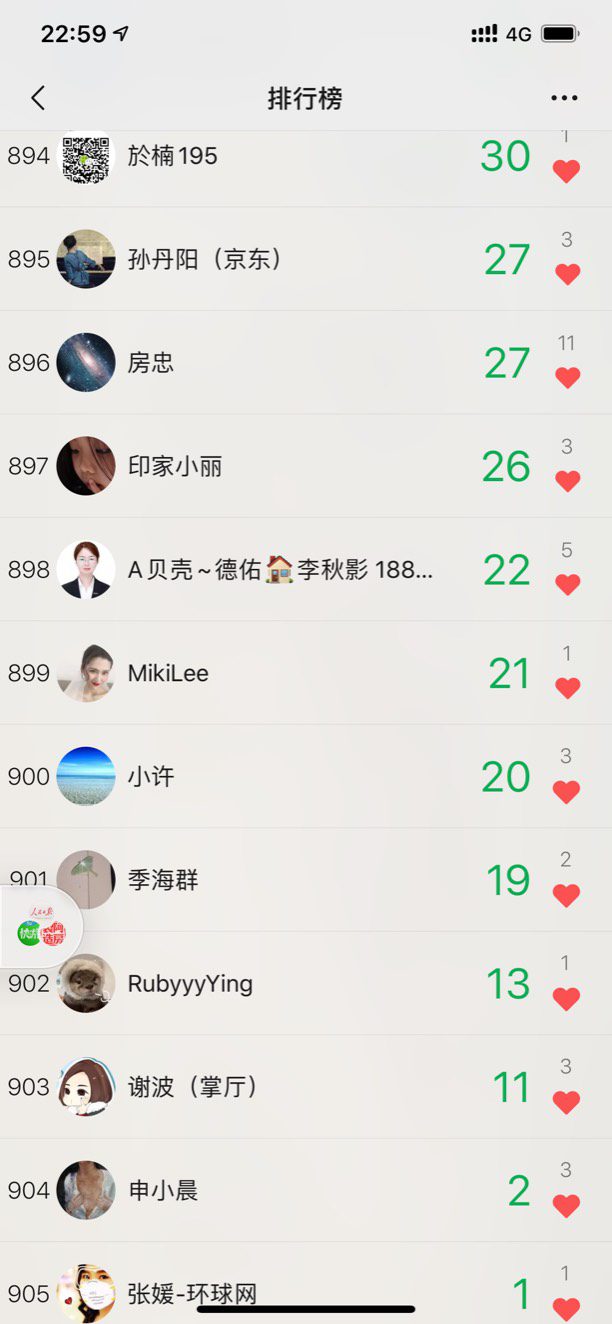
Task: Like RubyyyYing's step count
Action: click(567, 999)
